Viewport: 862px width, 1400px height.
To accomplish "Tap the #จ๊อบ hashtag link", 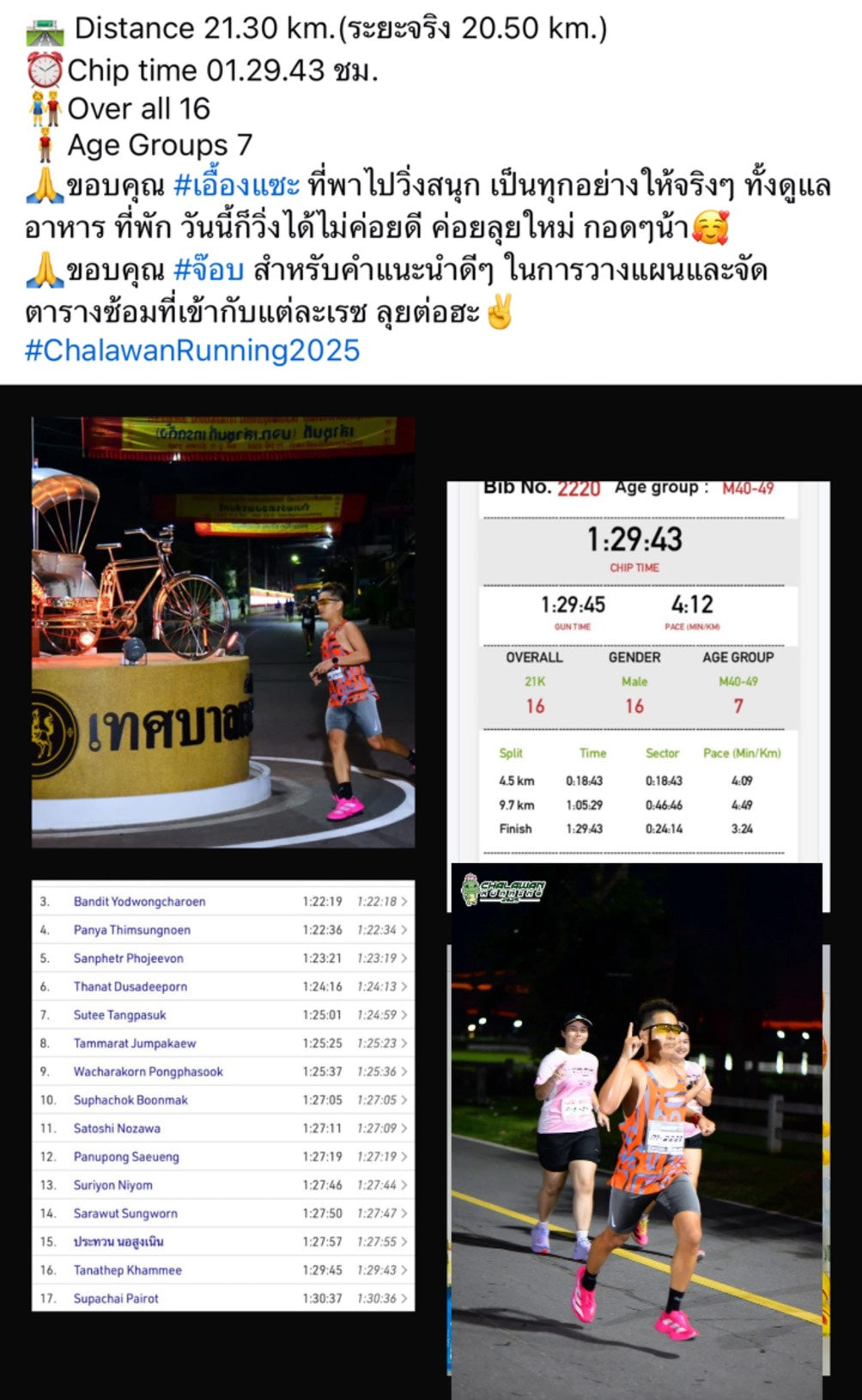I will point(209,271).
